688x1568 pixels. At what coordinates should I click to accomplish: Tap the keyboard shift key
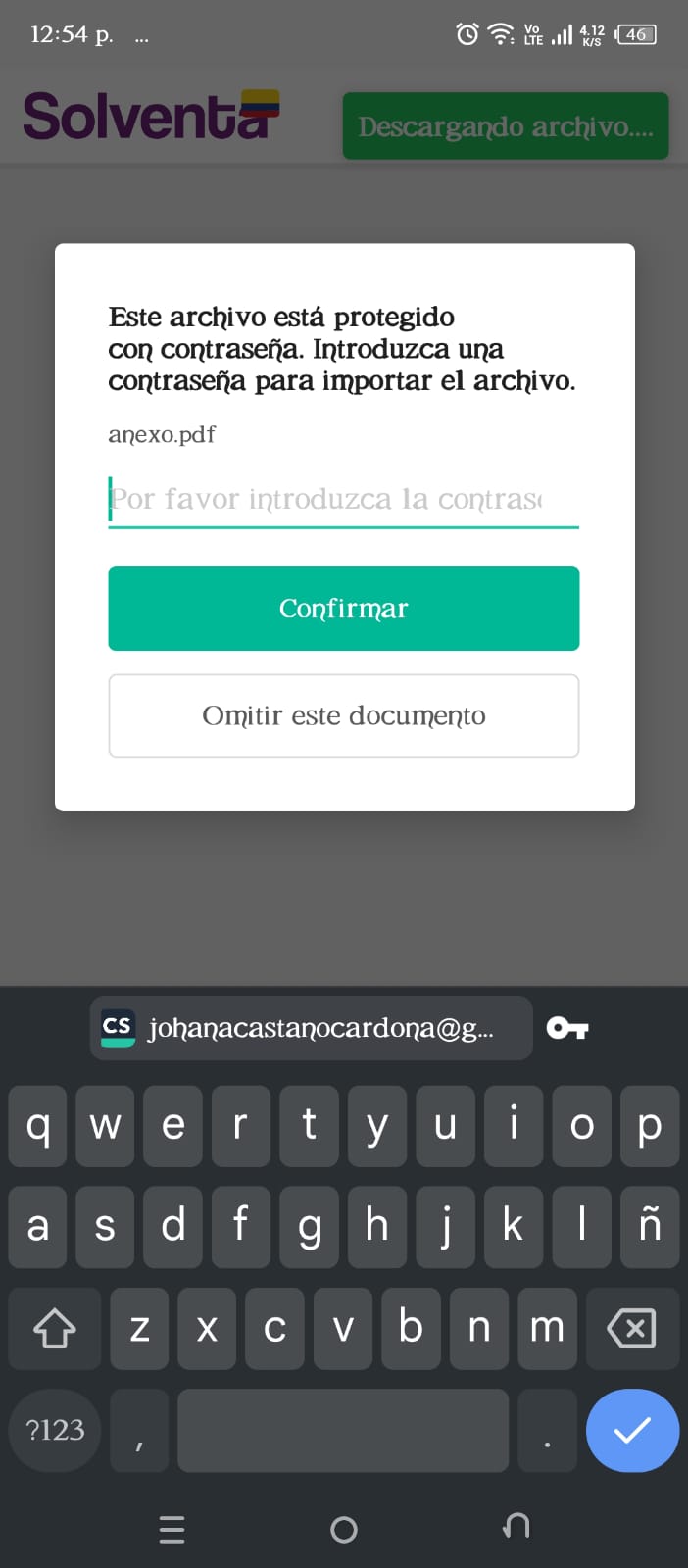pyautogui.click(x=55, y=1329)
